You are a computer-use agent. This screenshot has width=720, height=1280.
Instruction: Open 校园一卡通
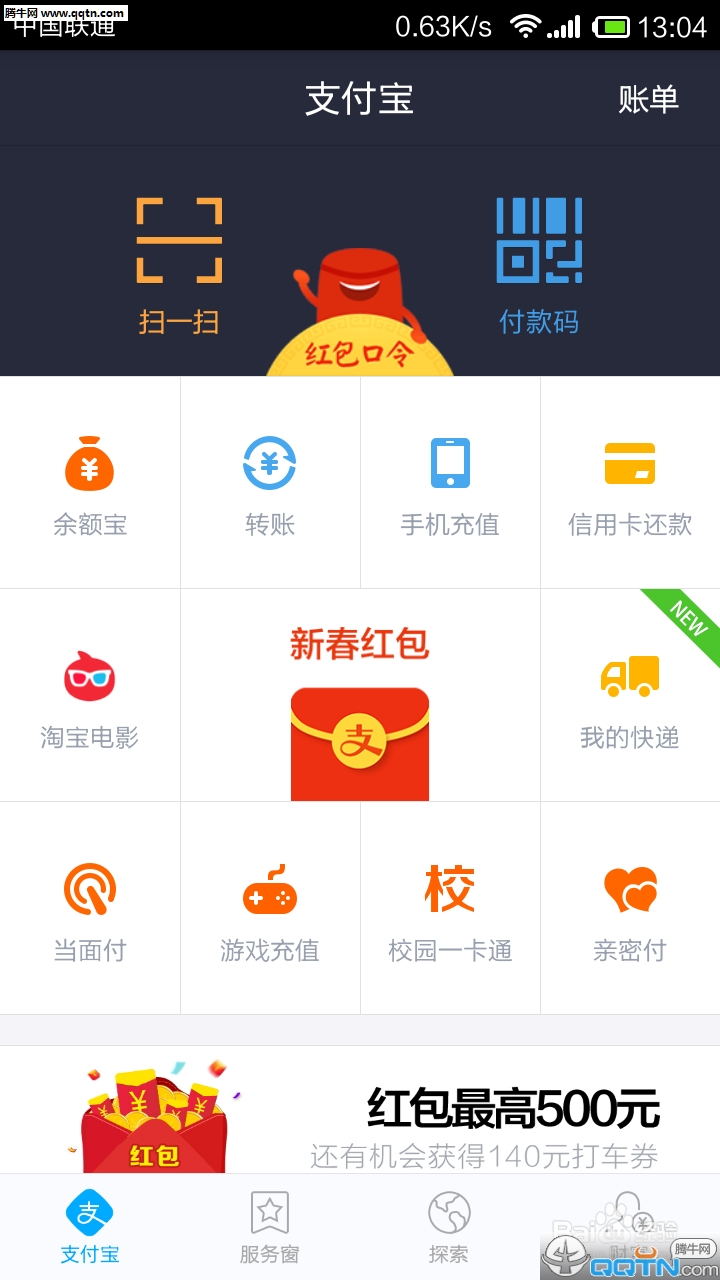450,909
